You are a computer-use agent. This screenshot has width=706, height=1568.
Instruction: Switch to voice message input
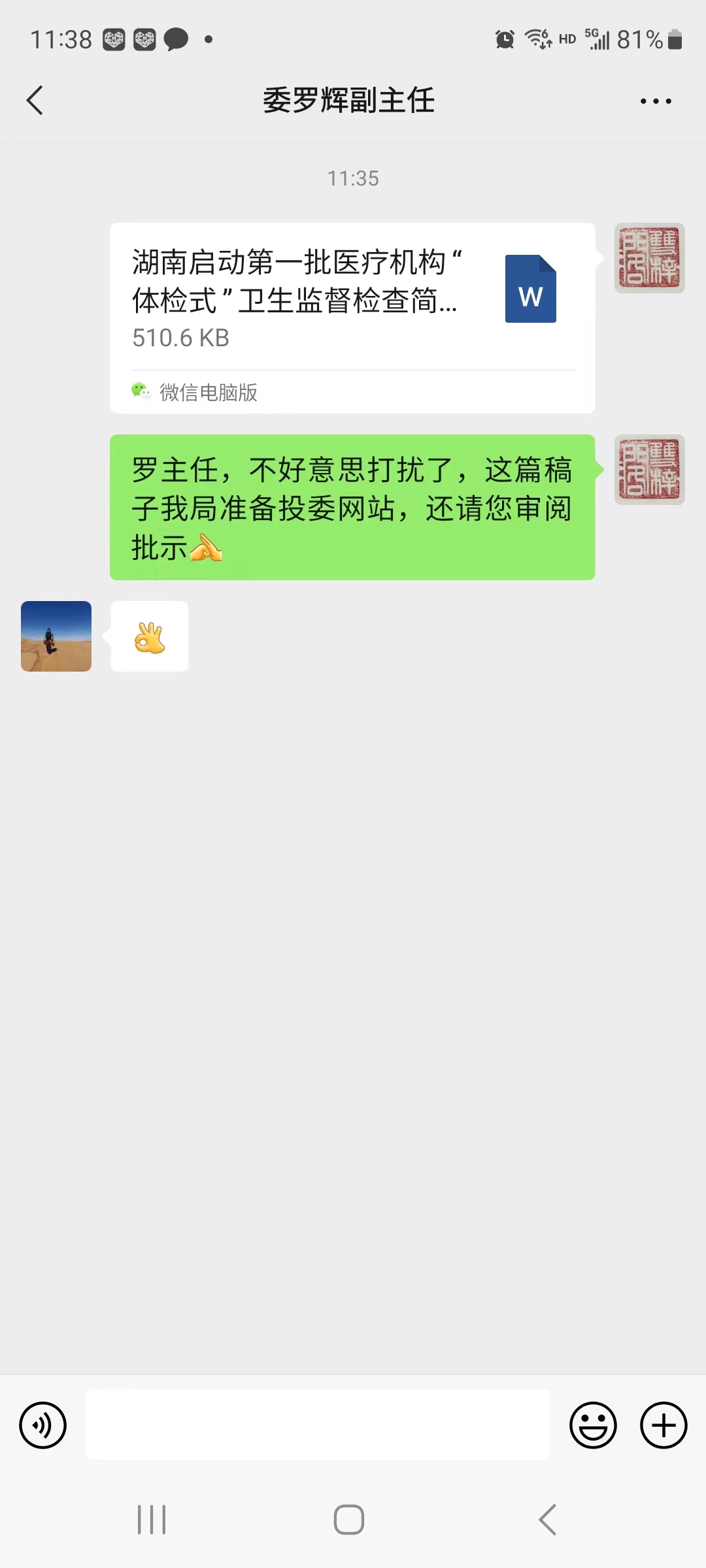pyautogui.click(x=43, y=1425)
